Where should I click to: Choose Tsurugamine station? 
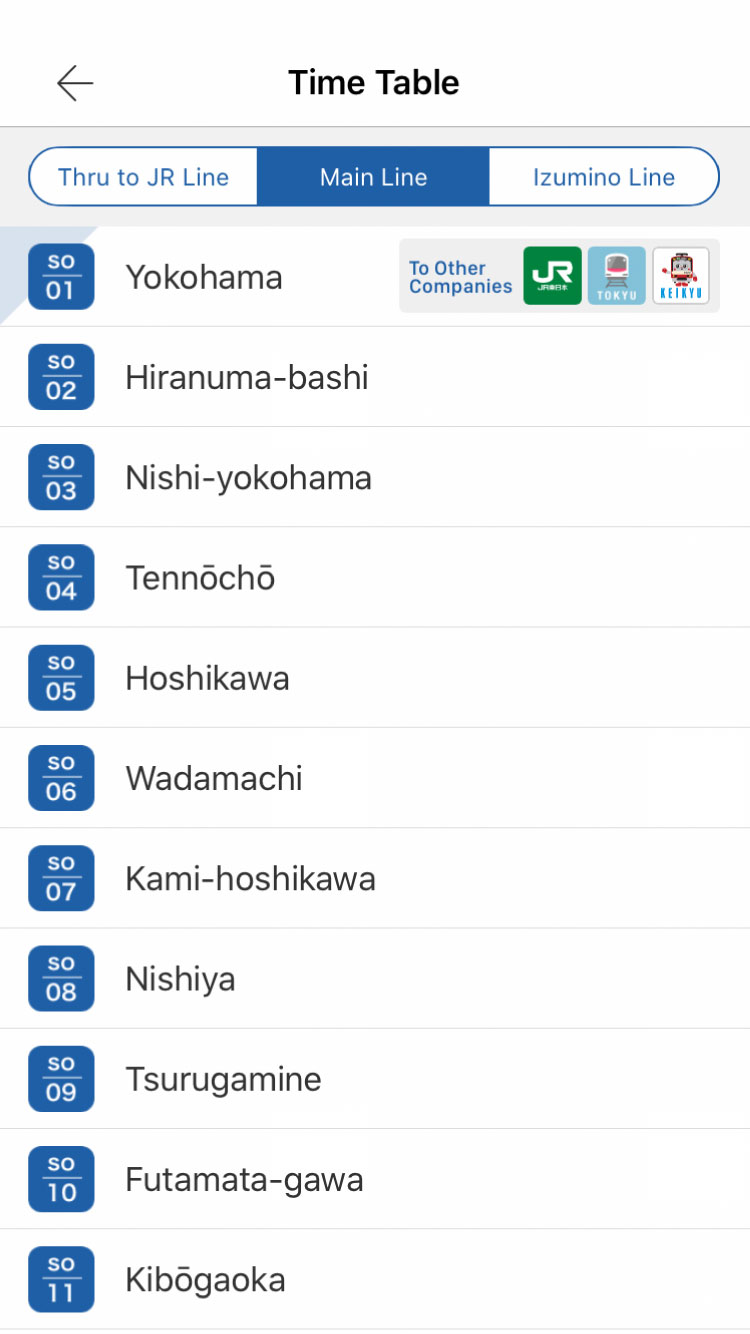[x=375, y=1079]
